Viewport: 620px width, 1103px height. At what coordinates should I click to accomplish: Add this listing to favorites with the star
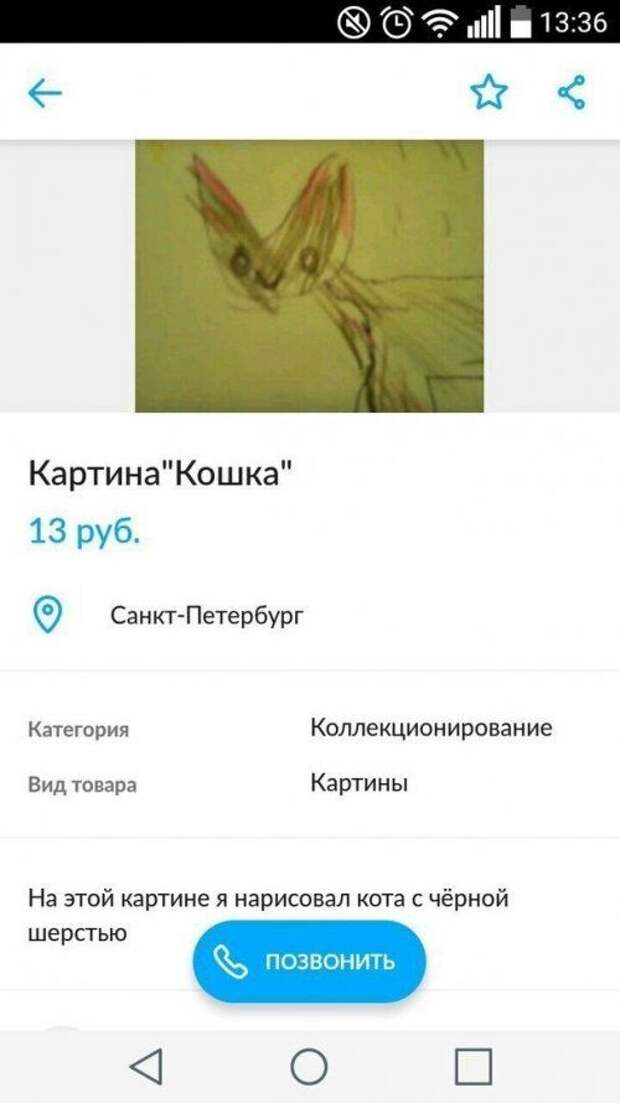pyautogui.click(x=488, y=93)
